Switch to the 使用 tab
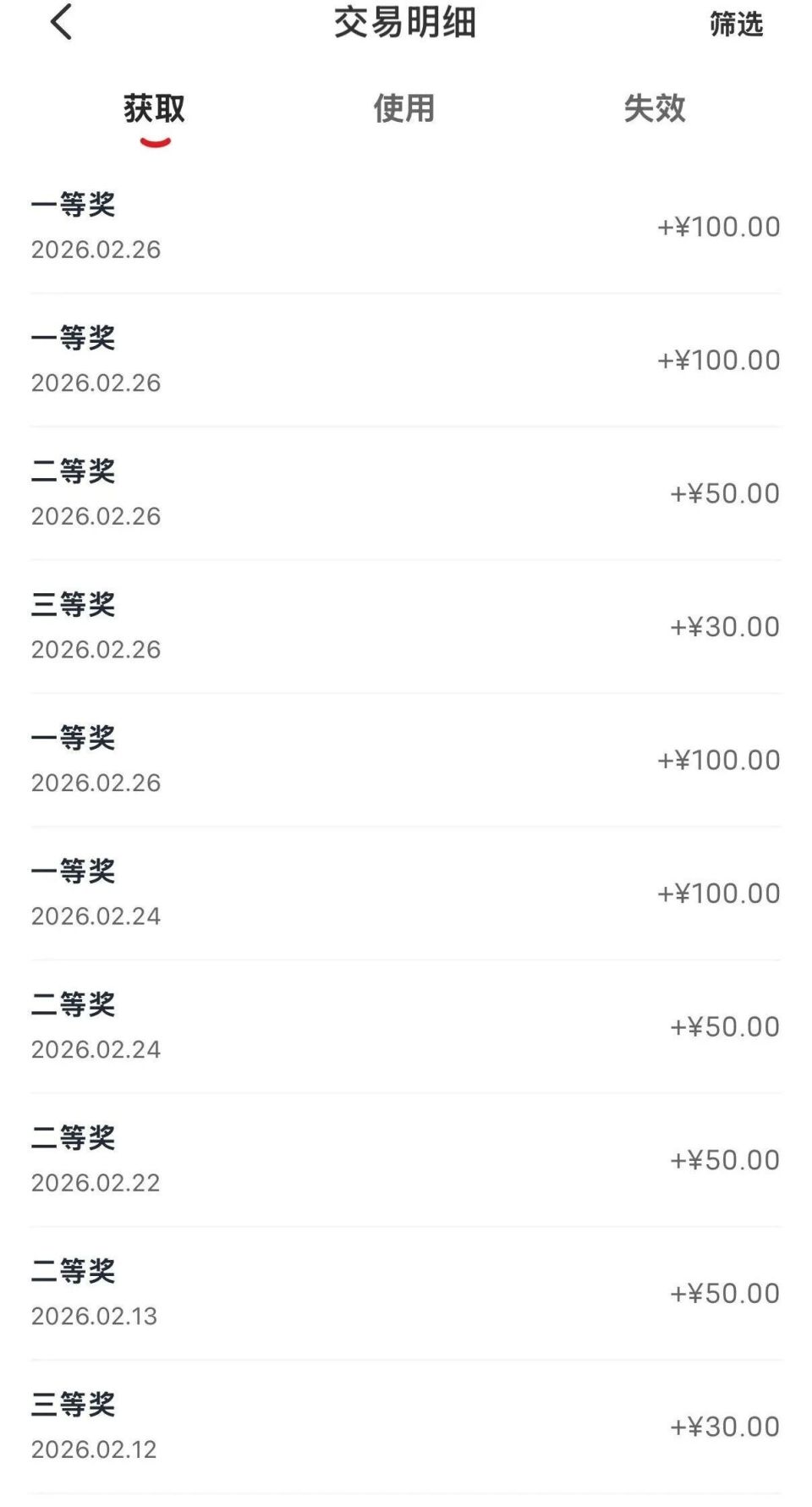 [x=403, y=108]
